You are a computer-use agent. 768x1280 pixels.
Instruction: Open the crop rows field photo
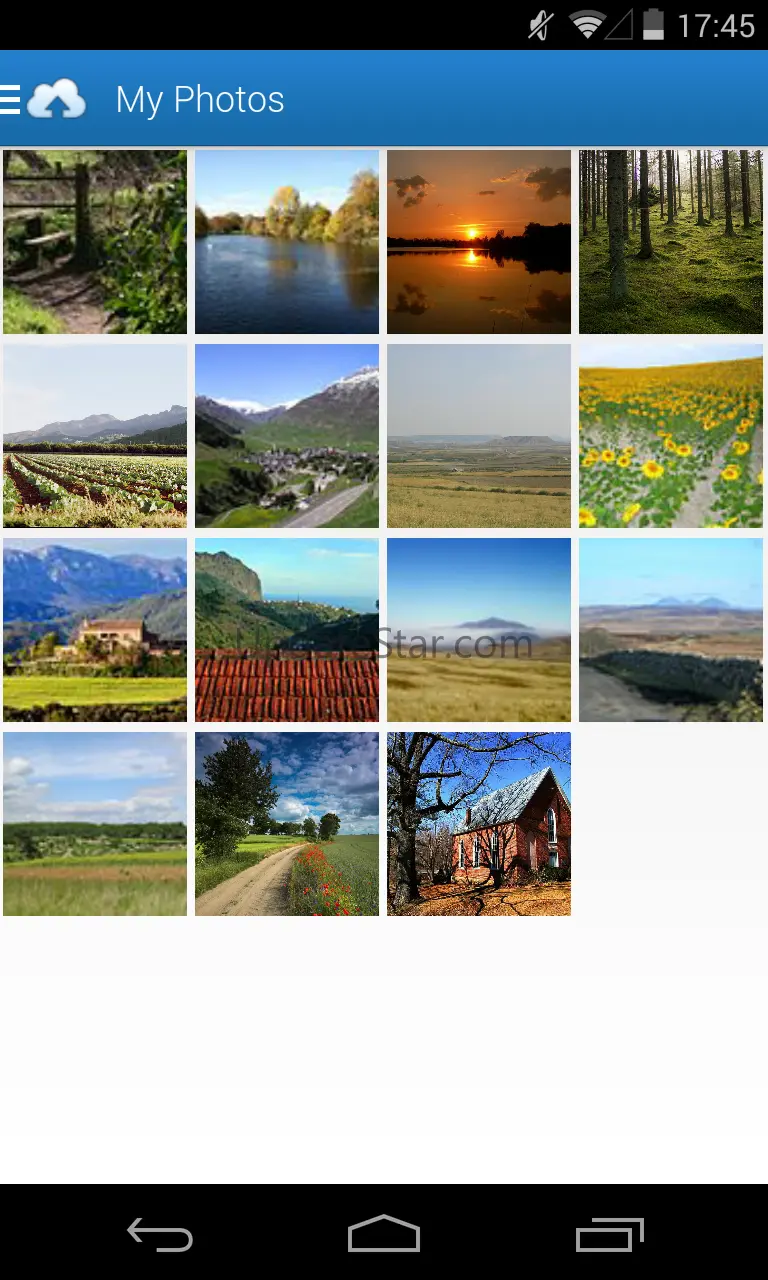coord(95,436)
